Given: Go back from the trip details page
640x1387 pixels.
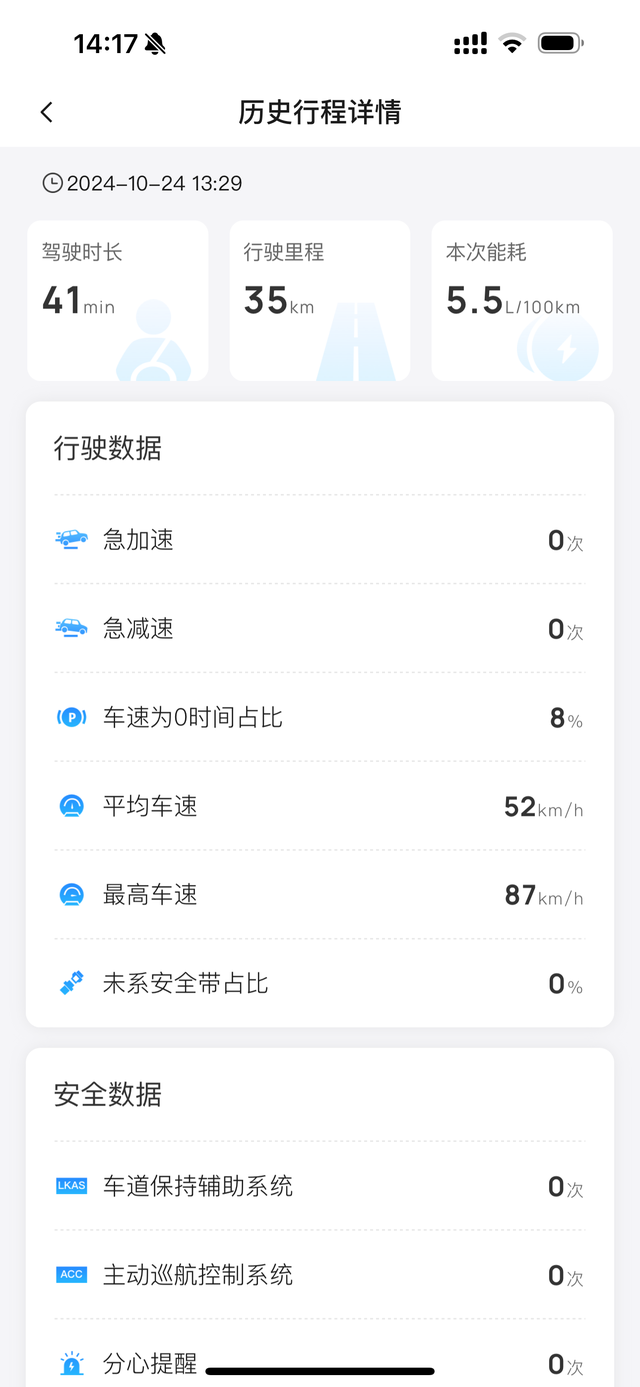Looking at the screenshot, I should coord(46,112).
